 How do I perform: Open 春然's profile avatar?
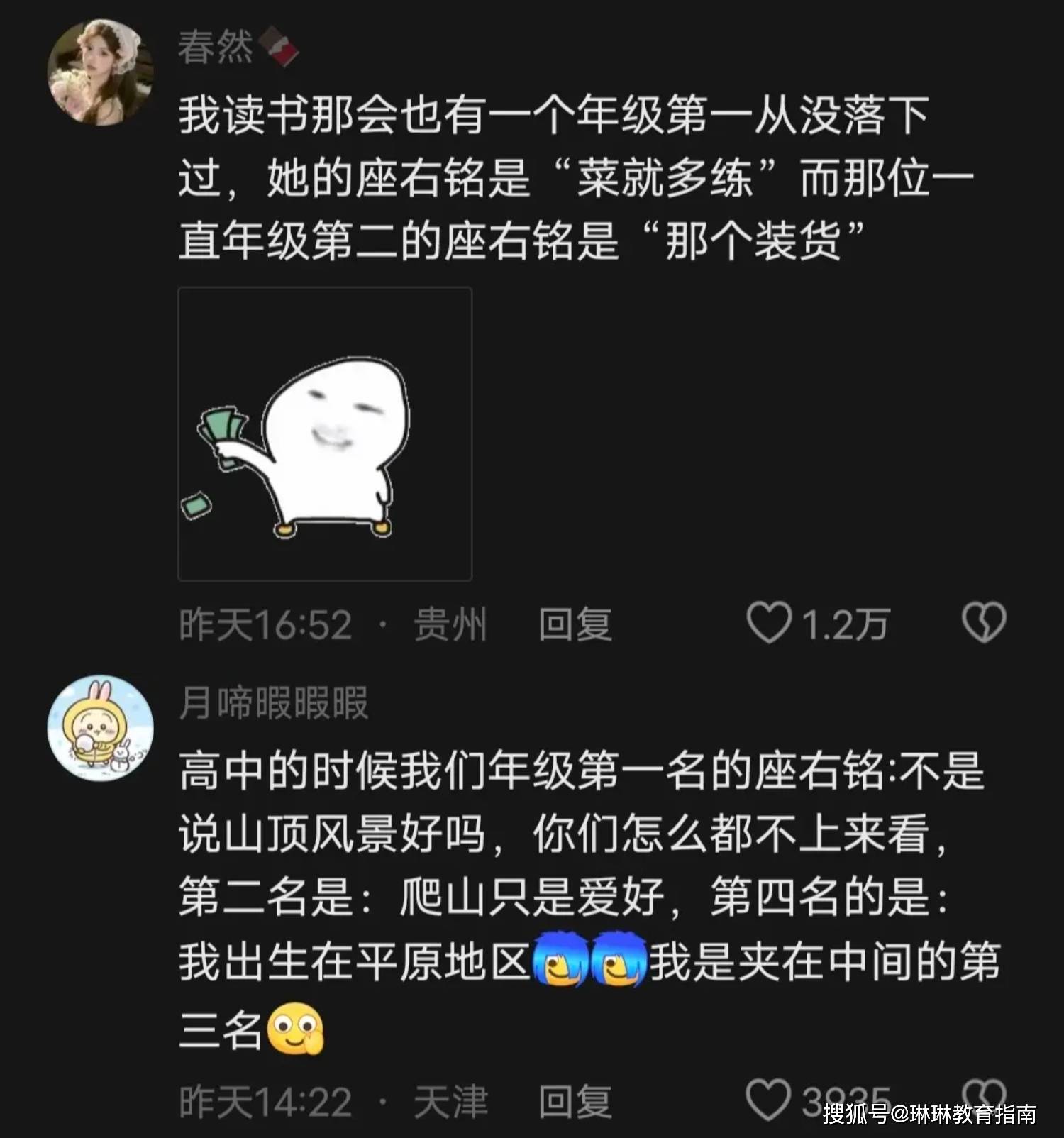[100, 72]
